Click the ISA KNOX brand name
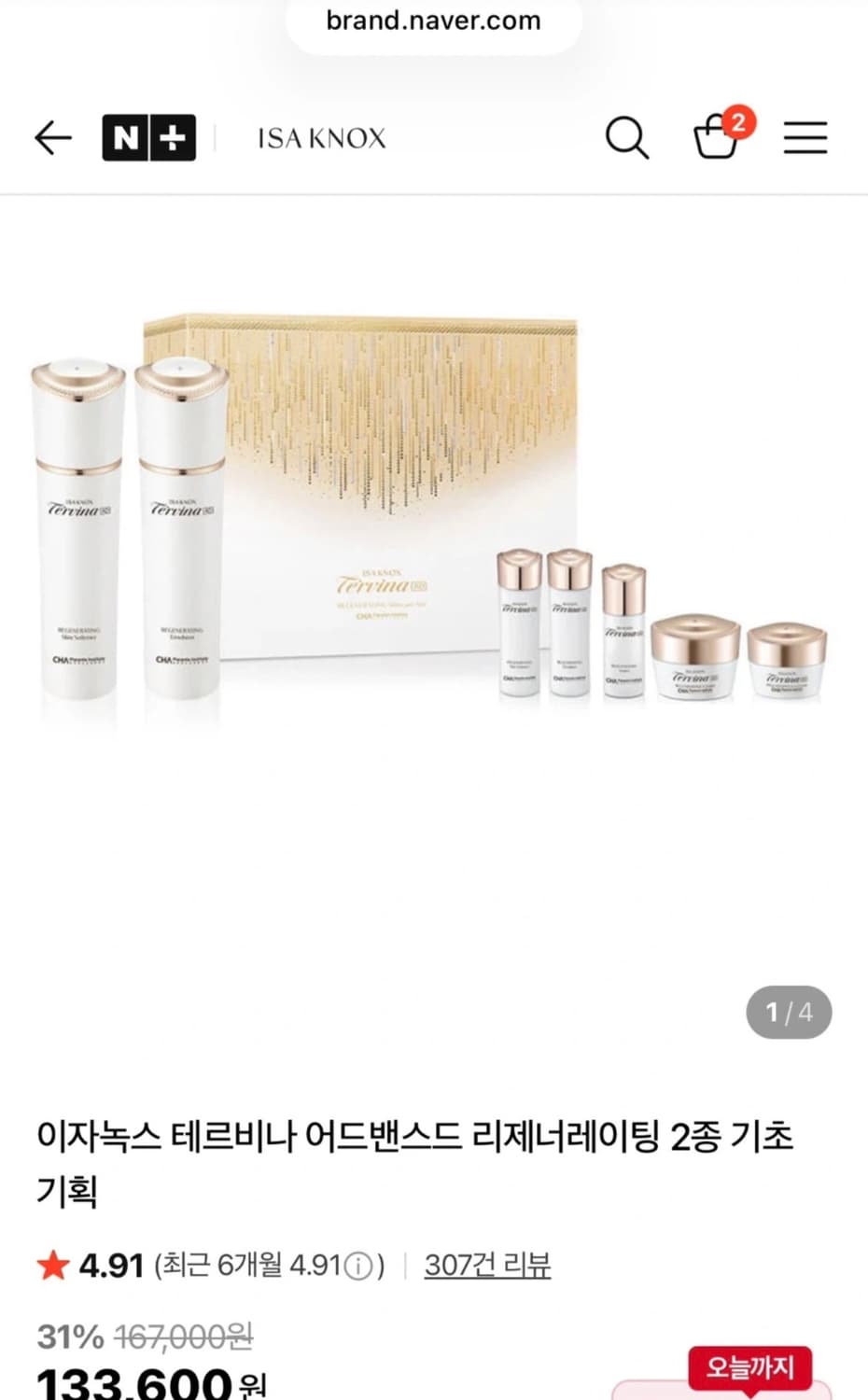The height and width of the screenshot is (1400, 868). point(321,137)
